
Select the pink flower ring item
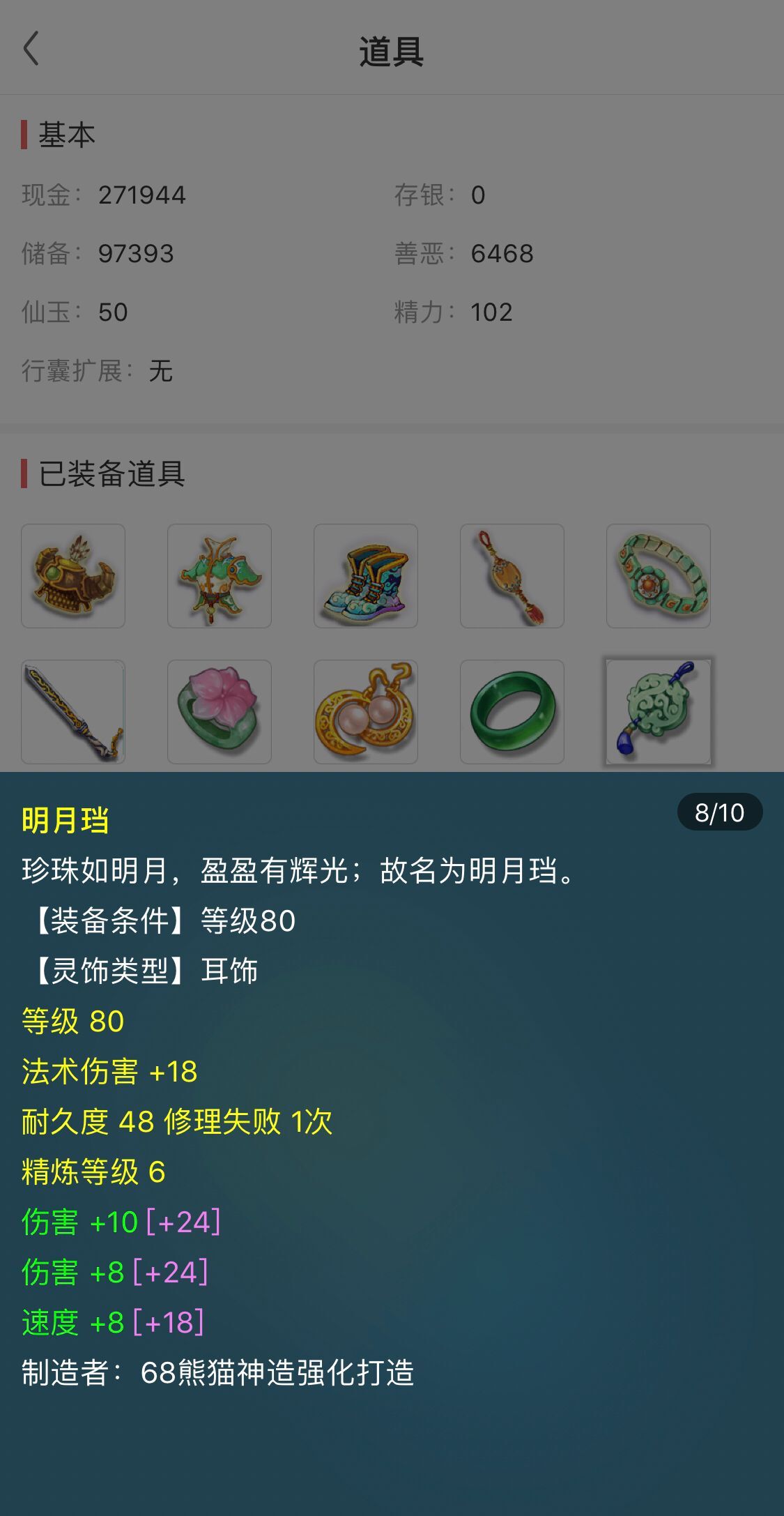pos(220,712)
